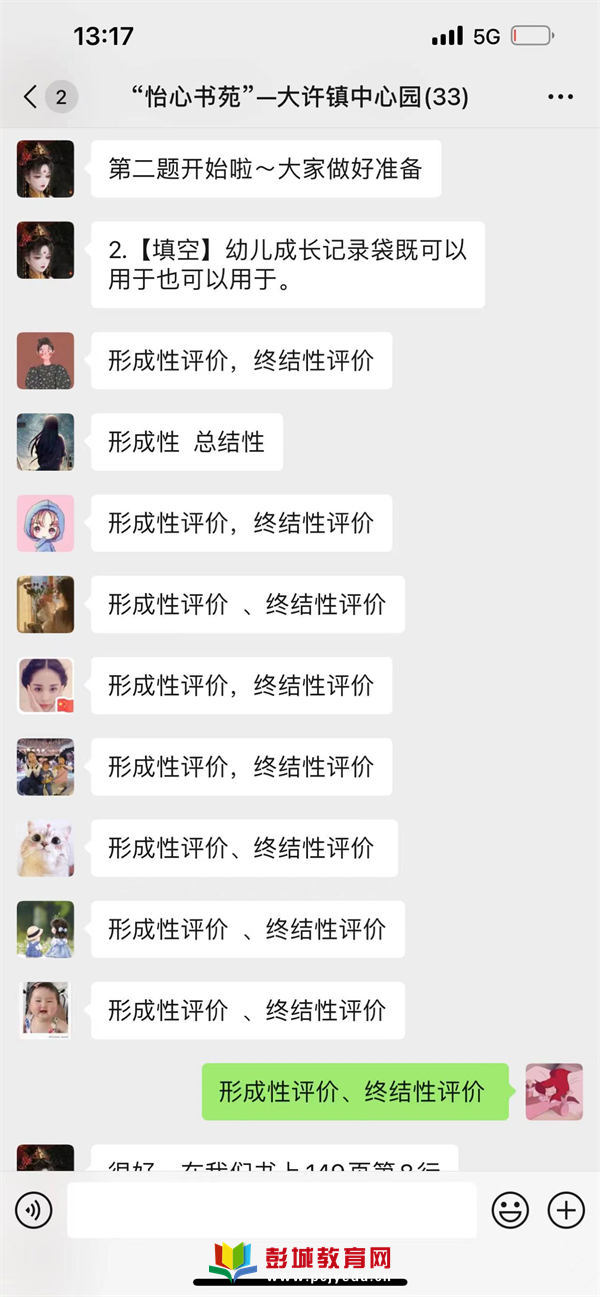Viewport: 600px width, 1297px height.
Task: Open the group chat options menu
Action: (560, 97)
